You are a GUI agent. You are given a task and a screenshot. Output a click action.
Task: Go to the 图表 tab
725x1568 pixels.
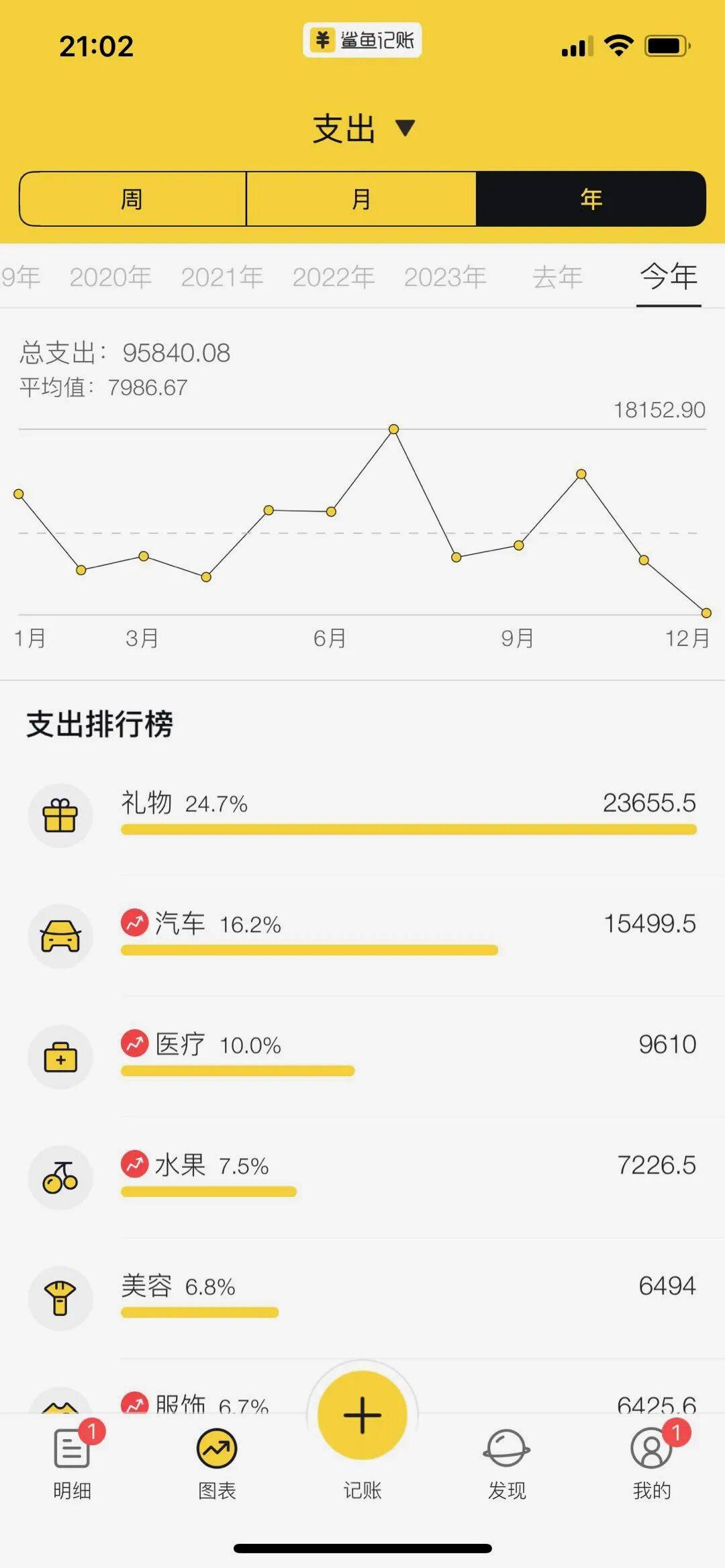pyautogui.click(x=217, y=1463)
